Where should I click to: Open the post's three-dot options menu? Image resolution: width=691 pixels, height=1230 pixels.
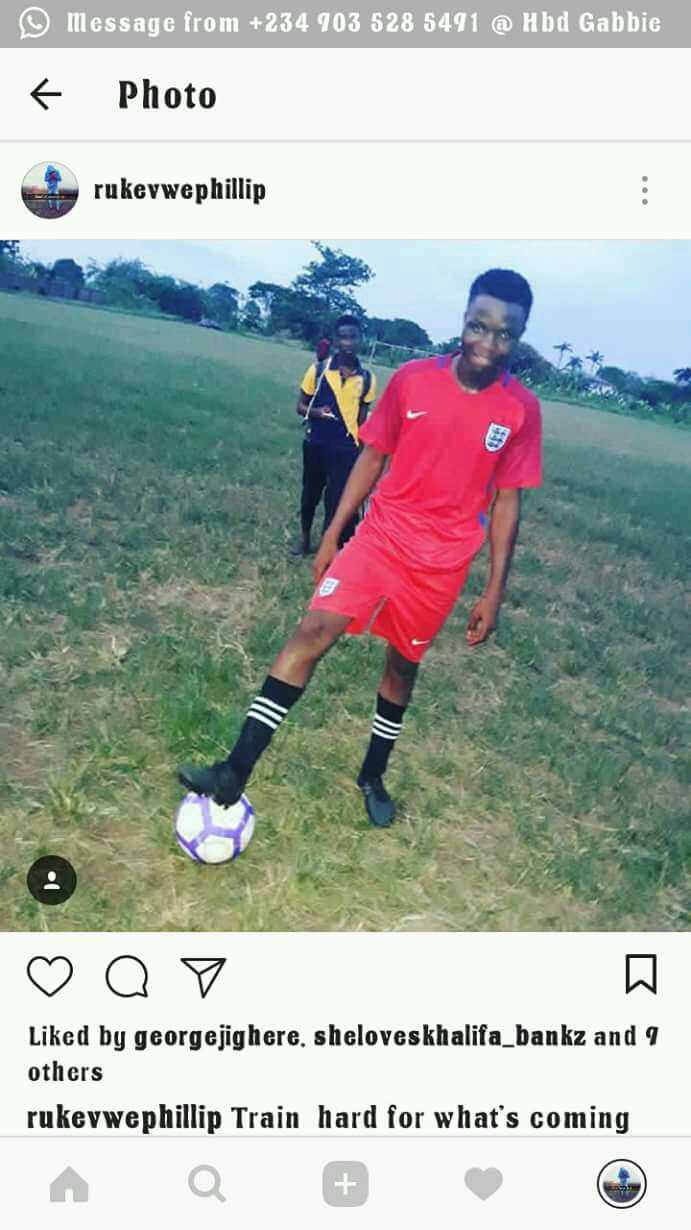pyautogui.click(x=644, y=190)
